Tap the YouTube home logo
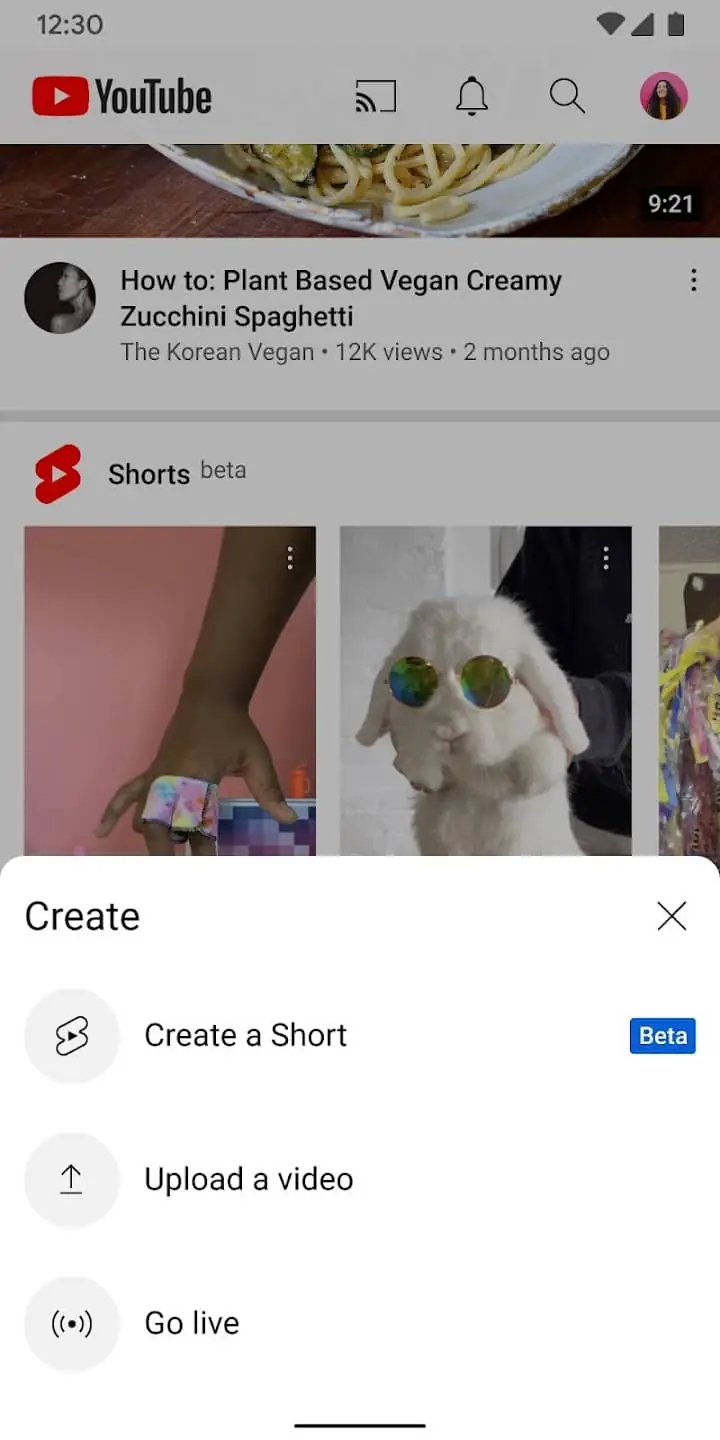The width and height of the screenshot is (720, 1440). tap(120, 96)
